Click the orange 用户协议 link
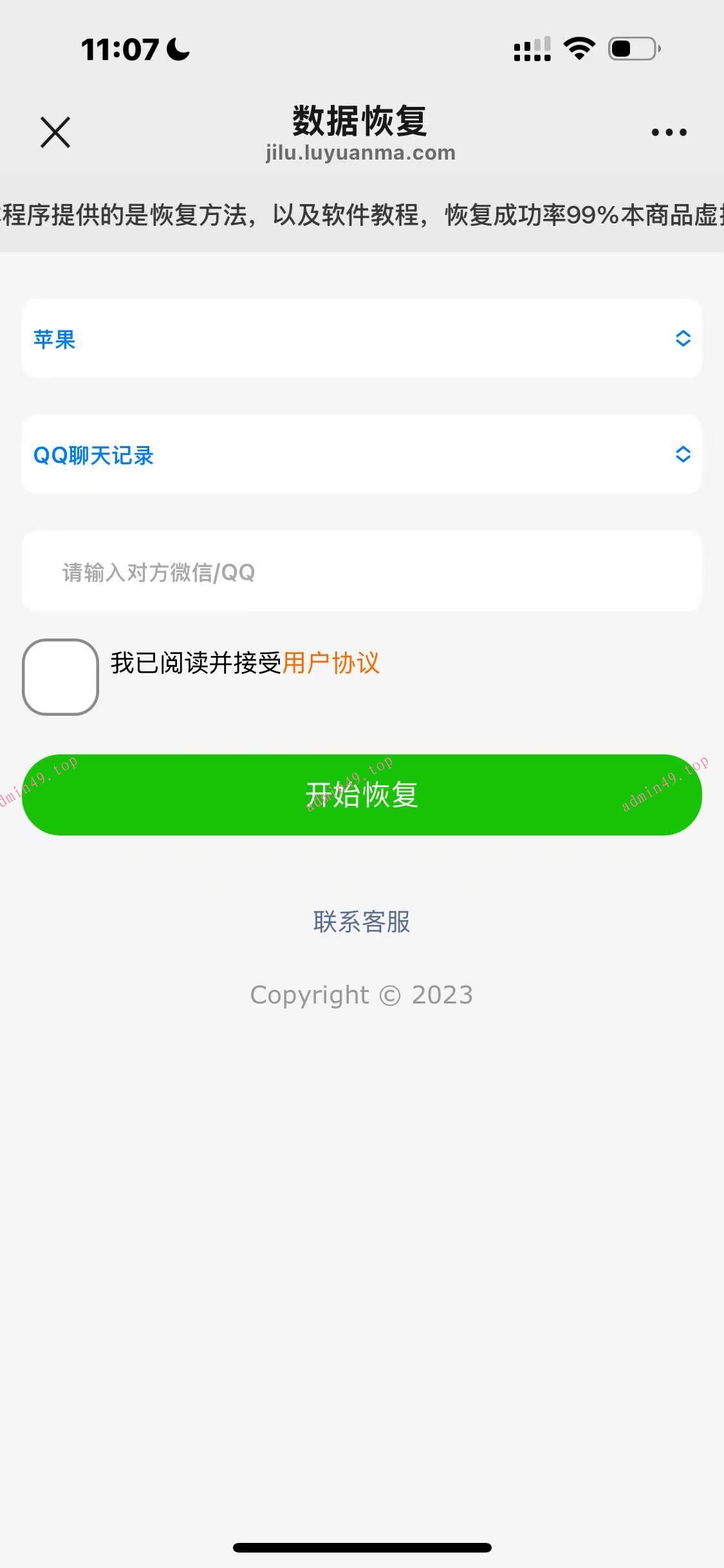724x1568 pixels. point(331,664)
